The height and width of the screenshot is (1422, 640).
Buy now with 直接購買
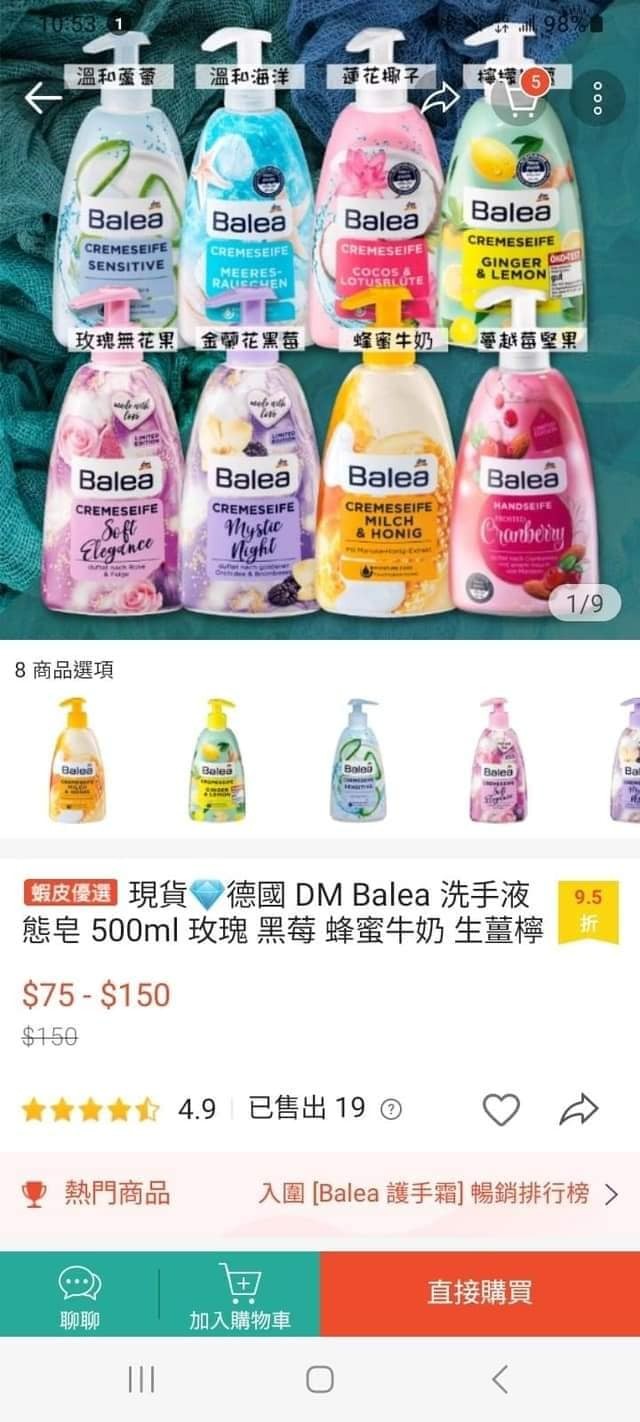(x=480, y=1292)
